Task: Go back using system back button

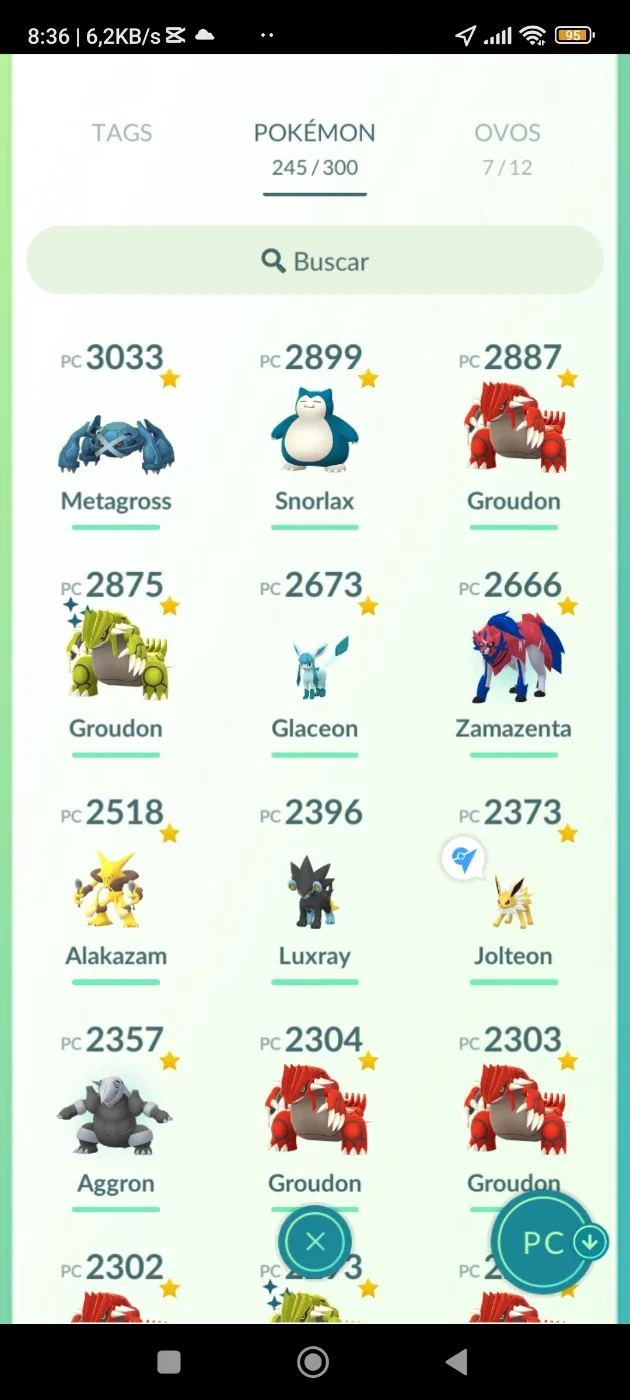Action: (457, 1361)
